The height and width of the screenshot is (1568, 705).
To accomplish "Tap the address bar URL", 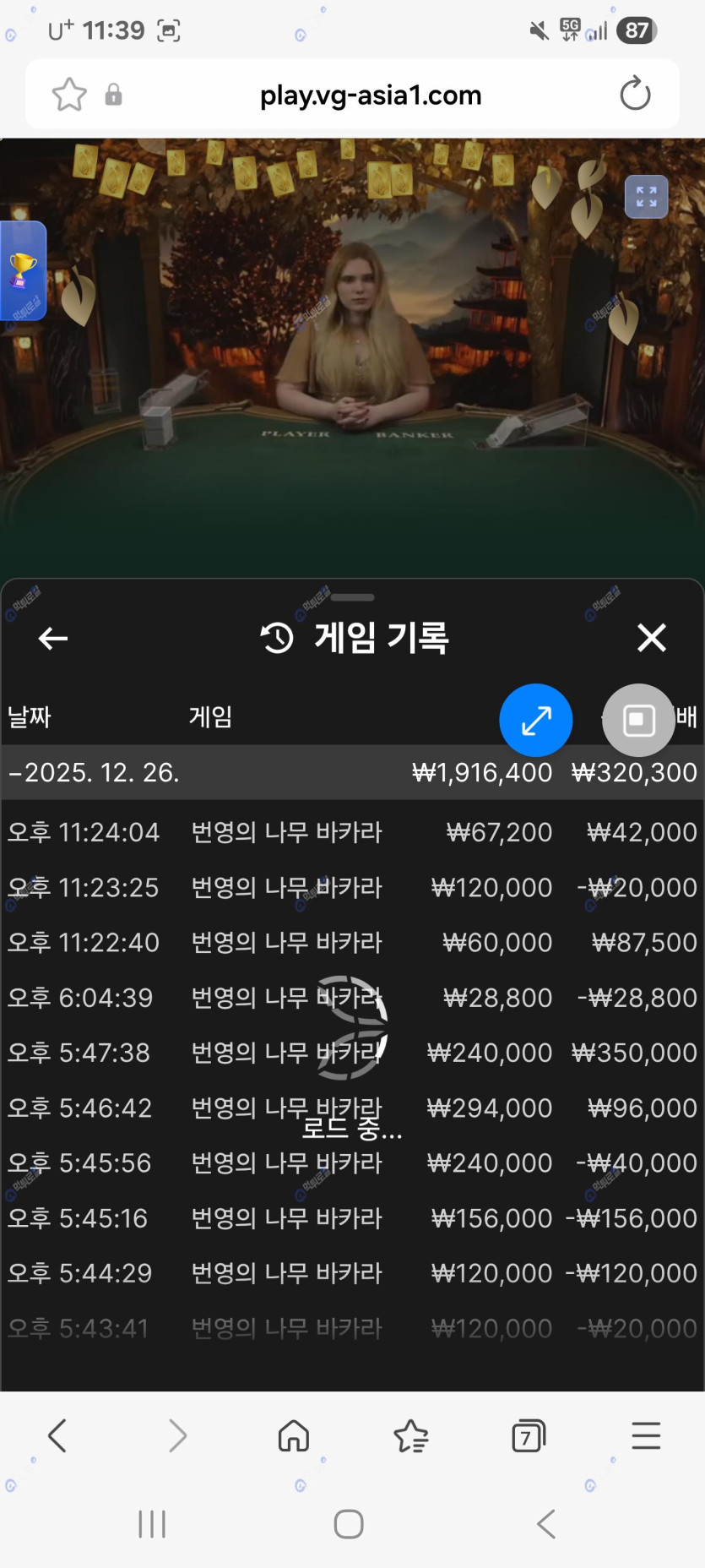I will click(x=371, y=95).
